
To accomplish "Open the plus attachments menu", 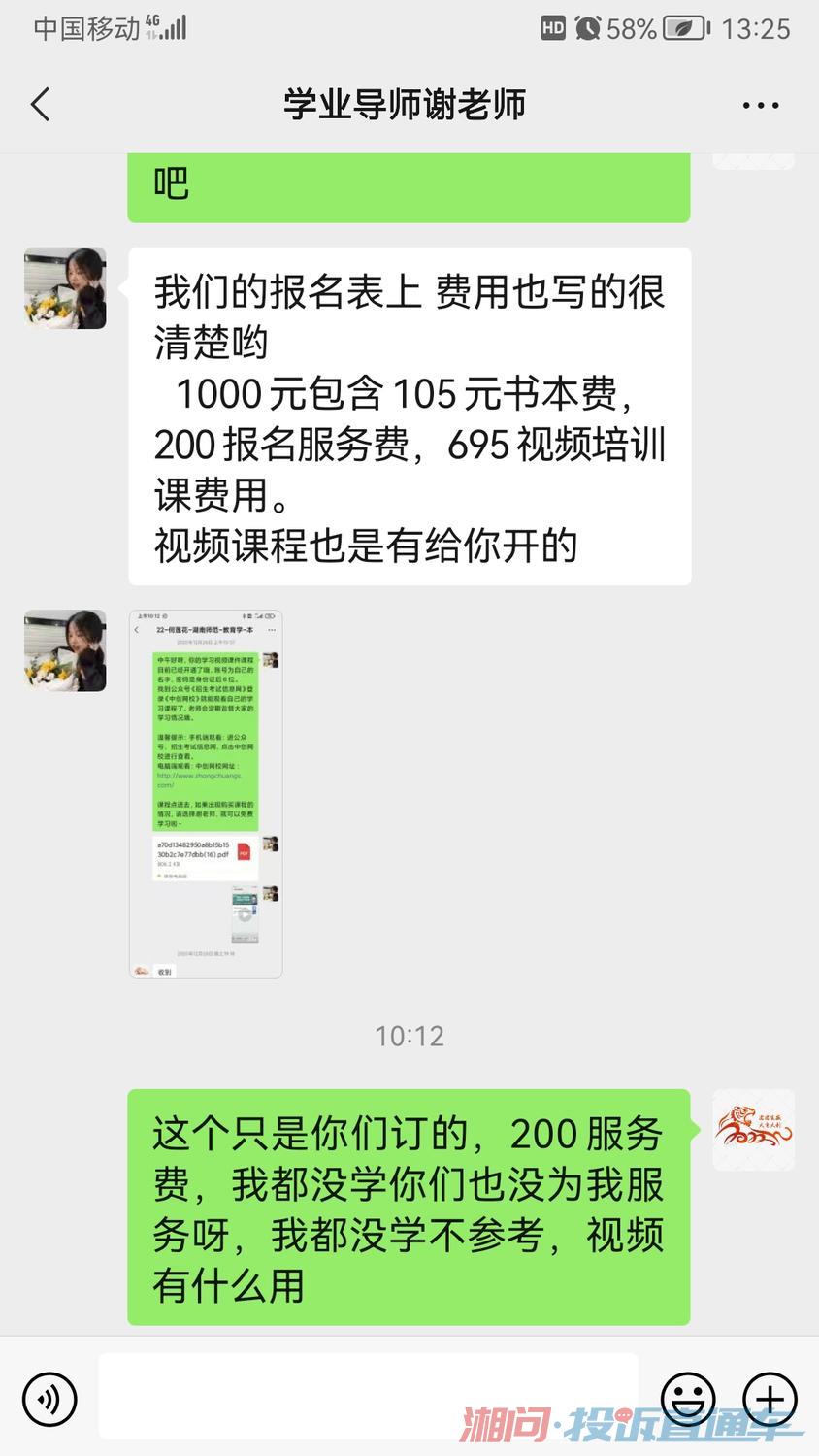I will point(770,1399).
